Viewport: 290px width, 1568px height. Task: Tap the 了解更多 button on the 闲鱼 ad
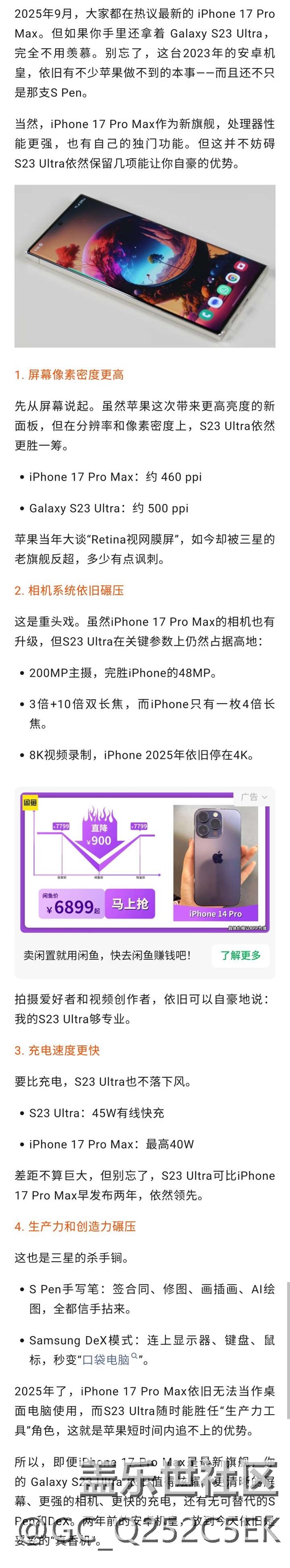click(240, 955)
